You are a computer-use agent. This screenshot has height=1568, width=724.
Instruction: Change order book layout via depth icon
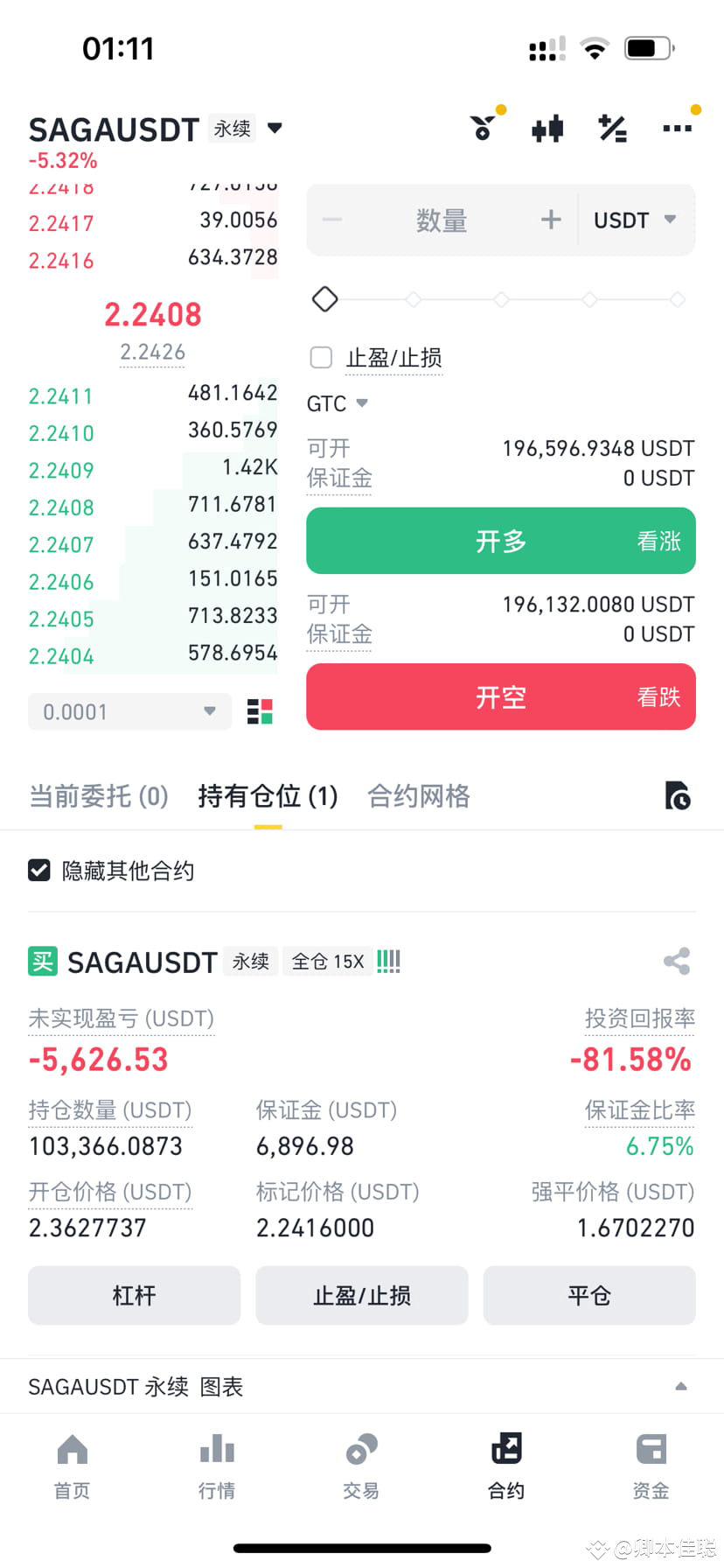pos(259,711)
